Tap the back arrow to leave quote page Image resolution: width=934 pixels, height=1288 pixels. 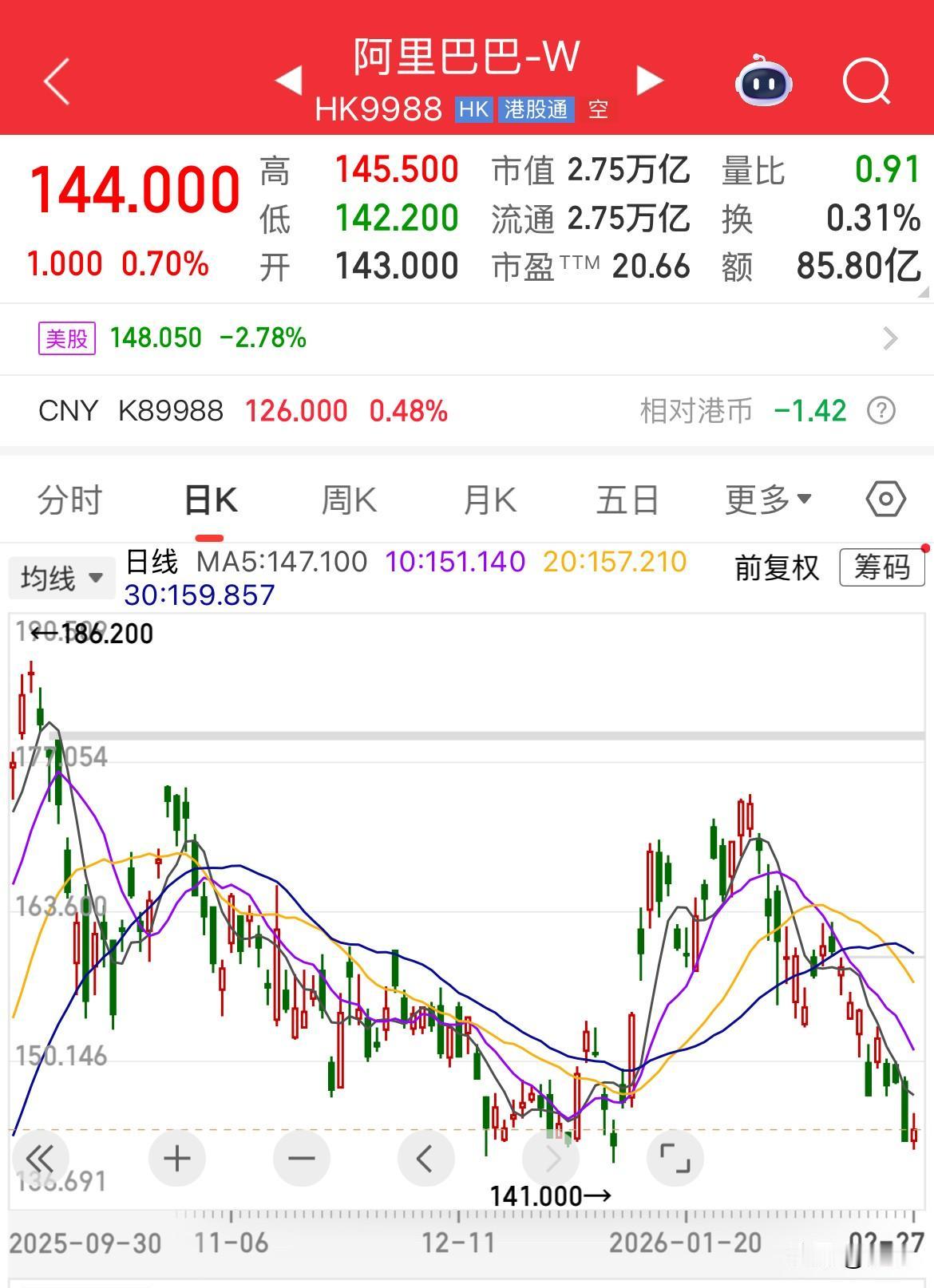coord(56,82)
